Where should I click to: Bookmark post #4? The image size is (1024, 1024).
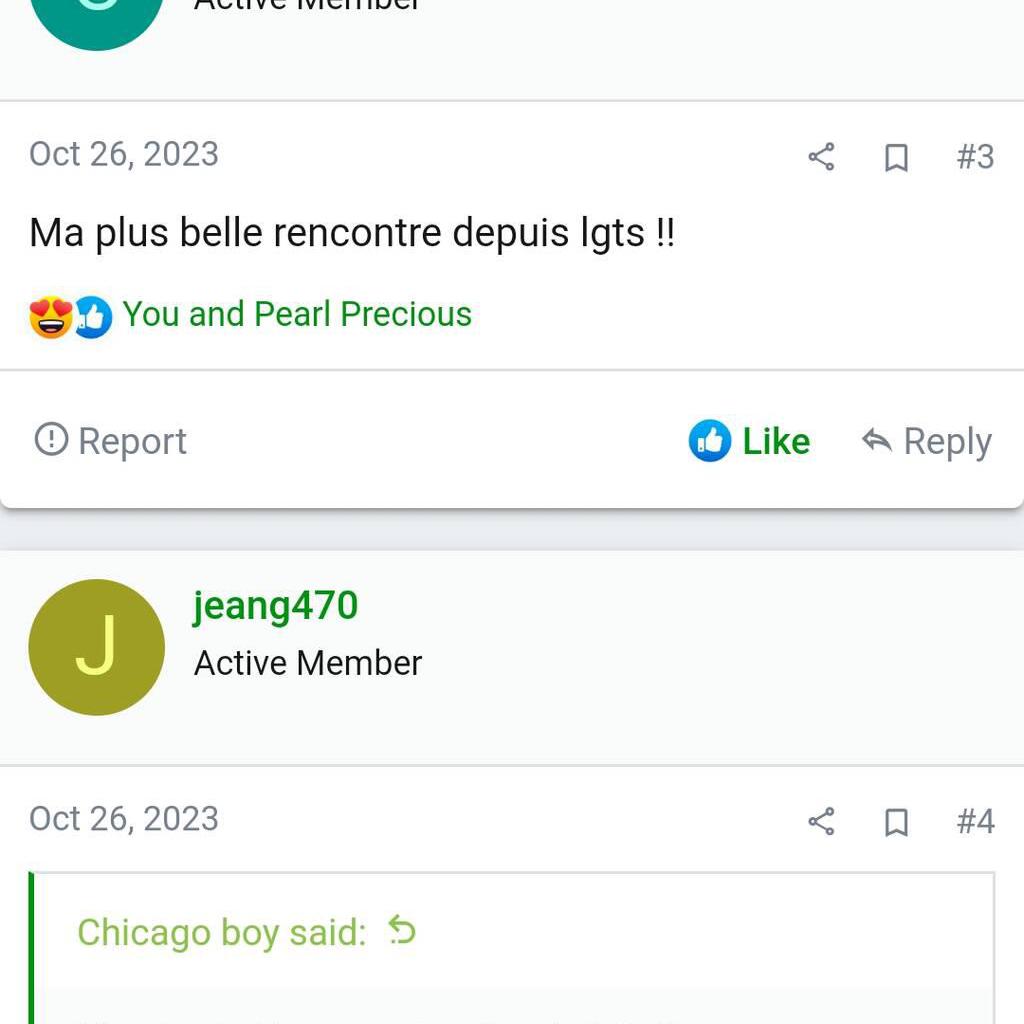[x=897, y=822]
